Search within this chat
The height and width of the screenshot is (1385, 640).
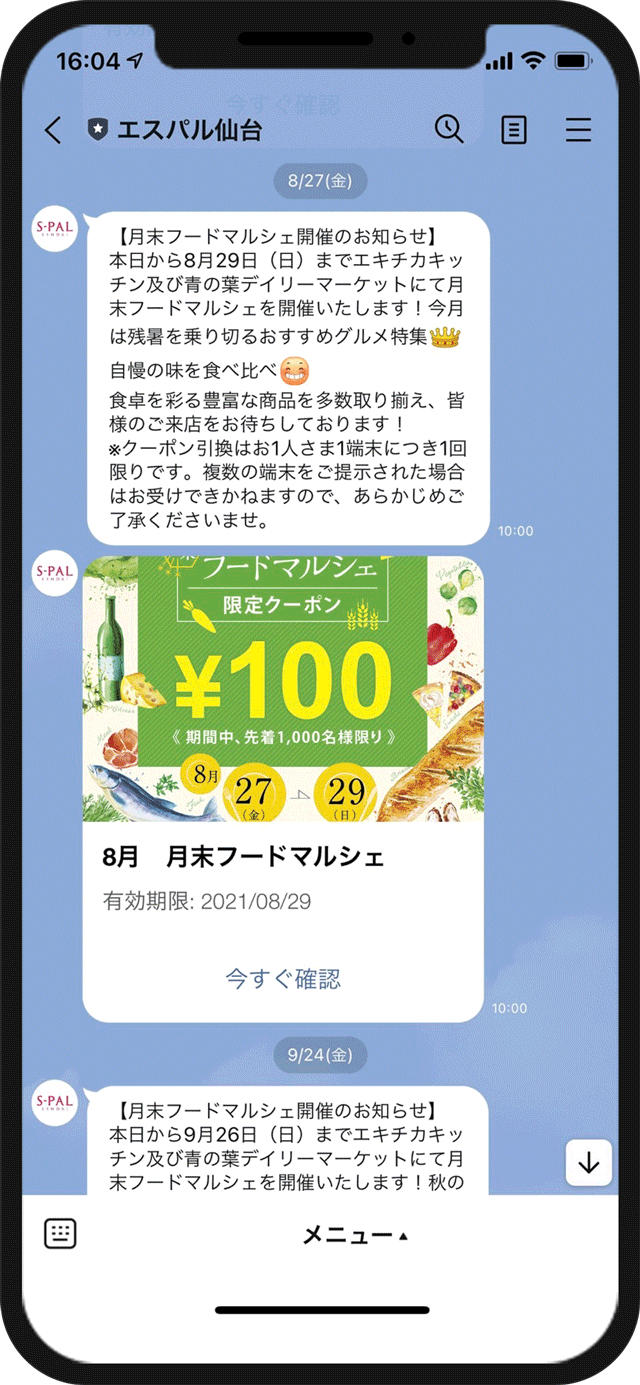(449, 129)
